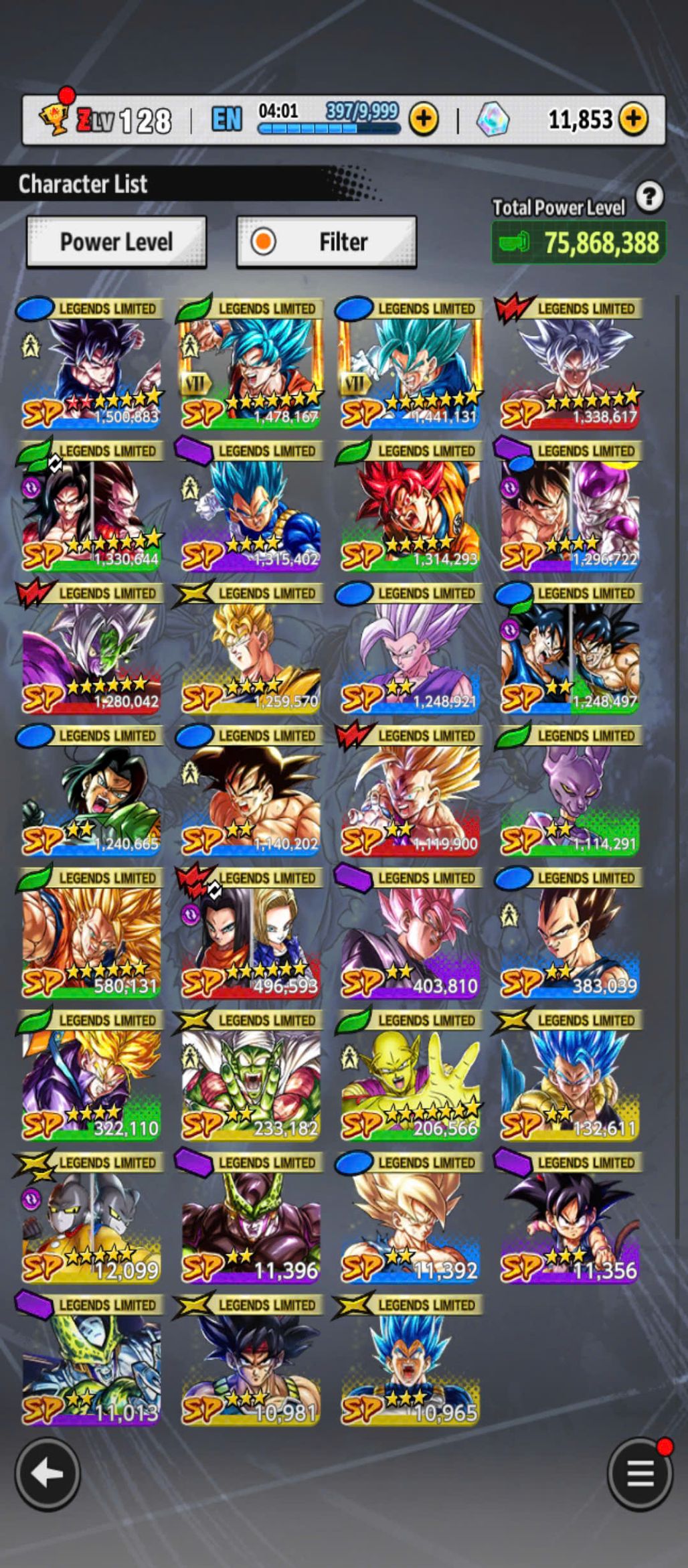This screenshot has width=688, height=1568.
Task: Change sorting via the Power Level button
Action: [116, 242]
